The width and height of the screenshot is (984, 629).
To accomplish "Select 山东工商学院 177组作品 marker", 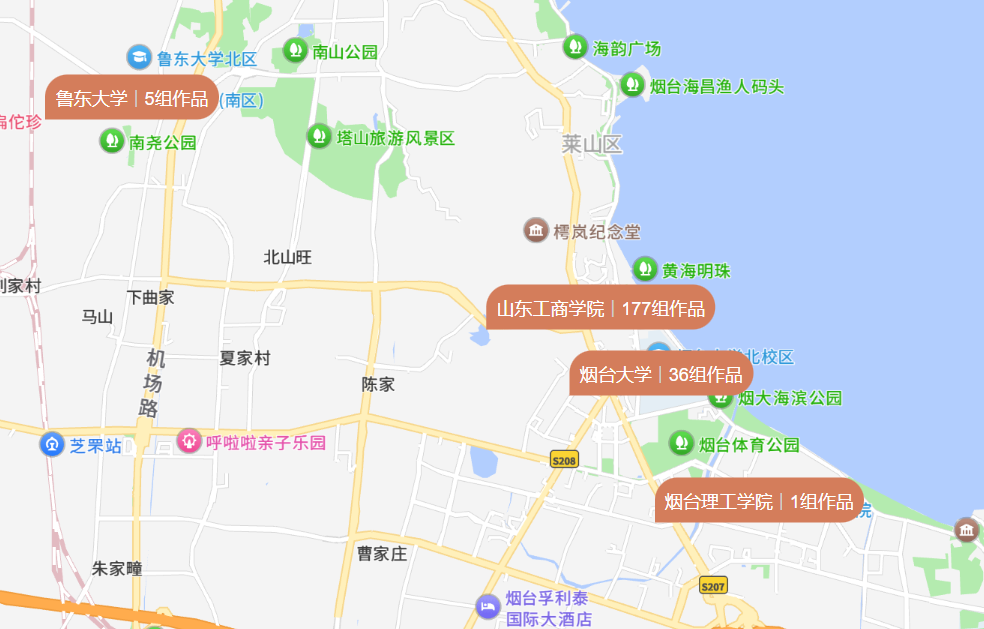I will [600, 308].
